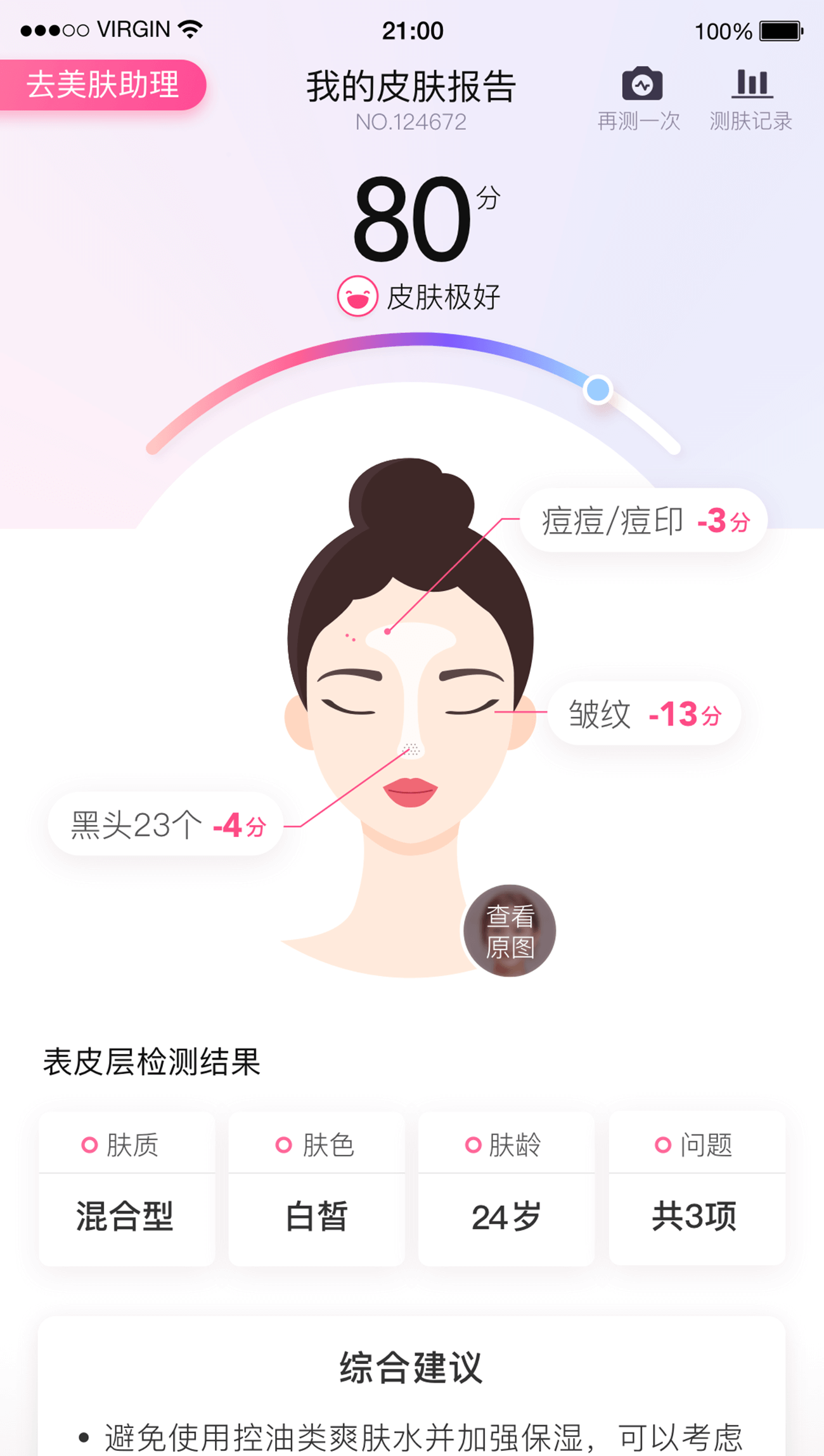Viewport: 824px width, 1456px height.
Task: Open 测肤记录 skin test history
Action: pyautogui.click(x=751, y=98)
